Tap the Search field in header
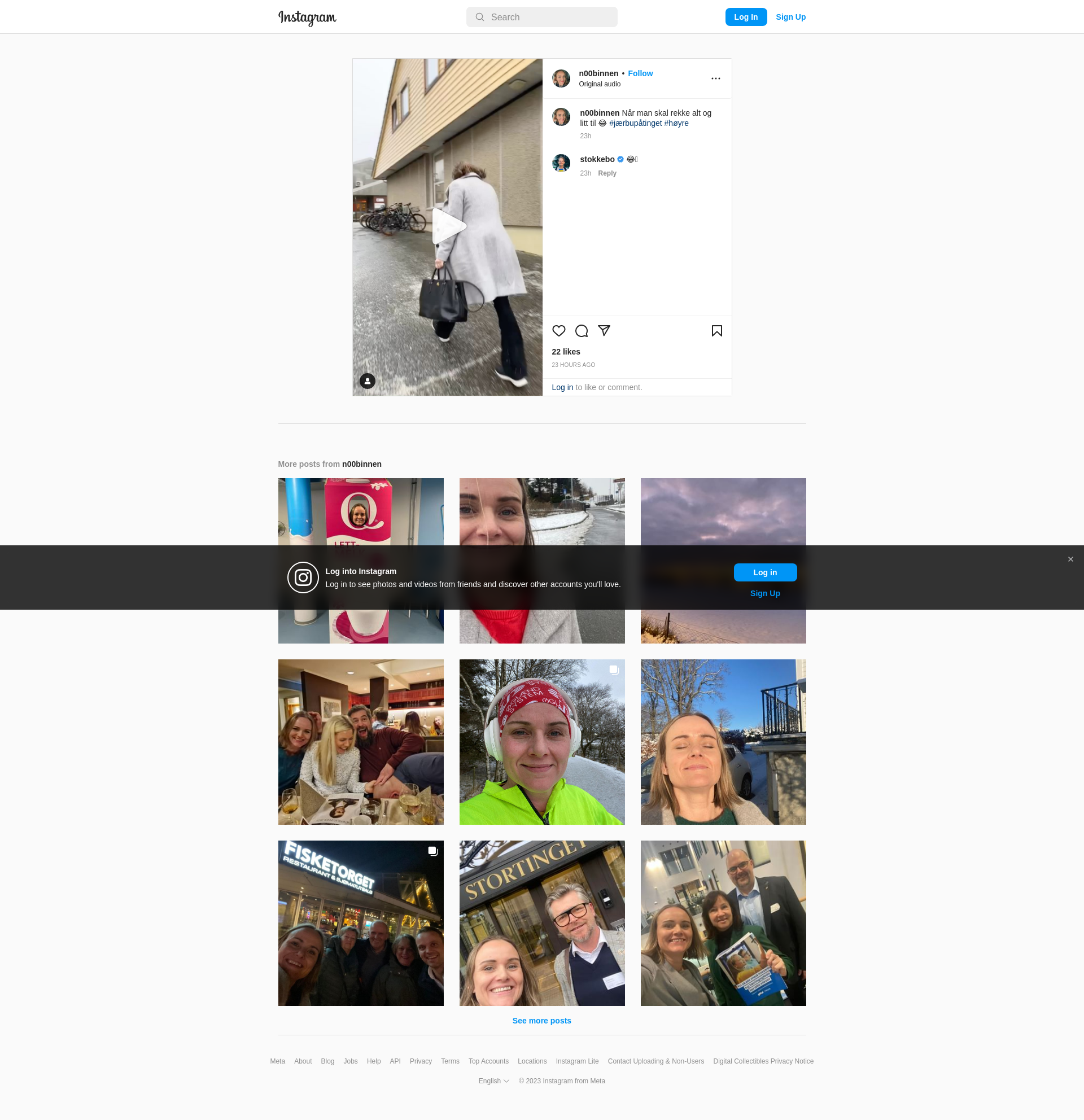The image size is (1084, 1120). click(541, 17)
